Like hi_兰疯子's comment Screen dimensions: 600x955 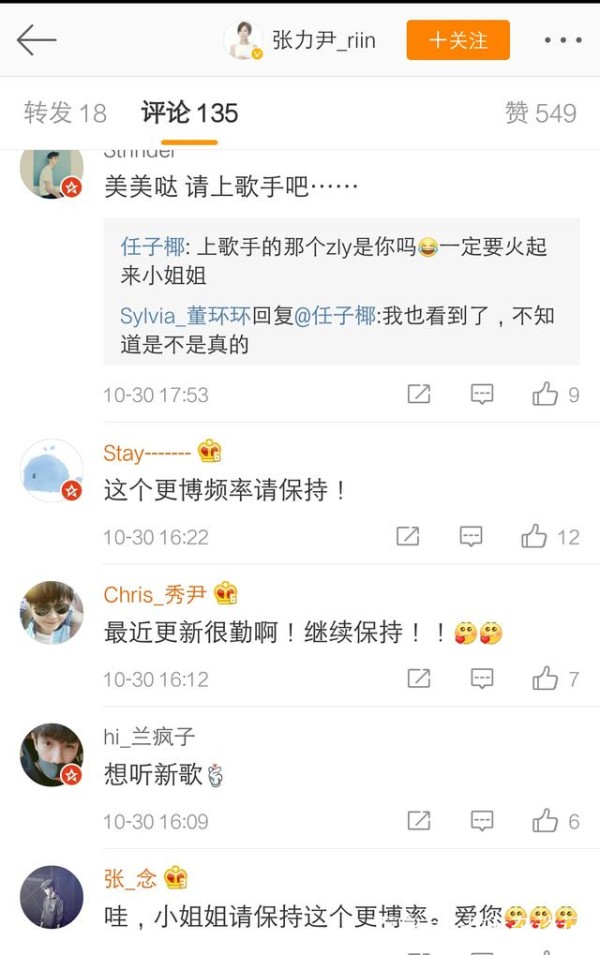546,821
